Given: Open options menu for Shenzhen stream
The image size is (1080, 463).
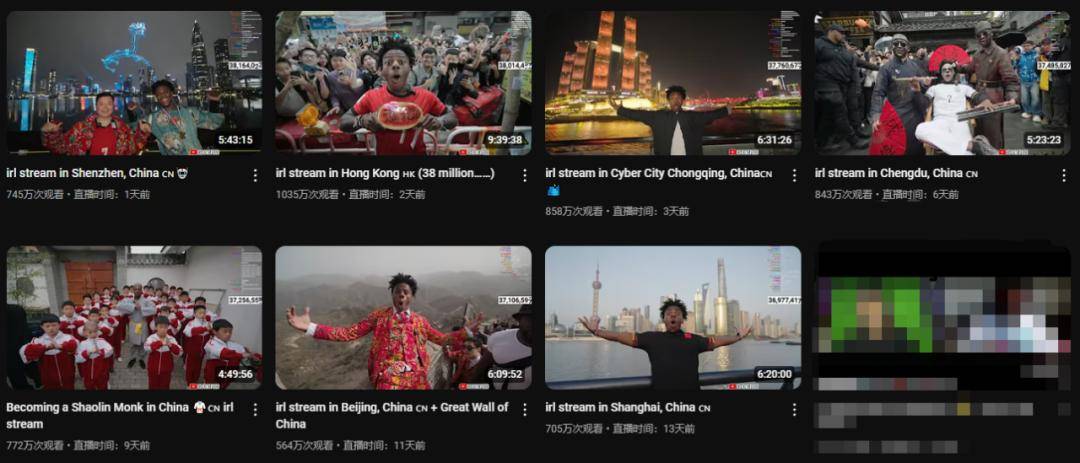Looking at the screenshot, I should tap(255, 175).
